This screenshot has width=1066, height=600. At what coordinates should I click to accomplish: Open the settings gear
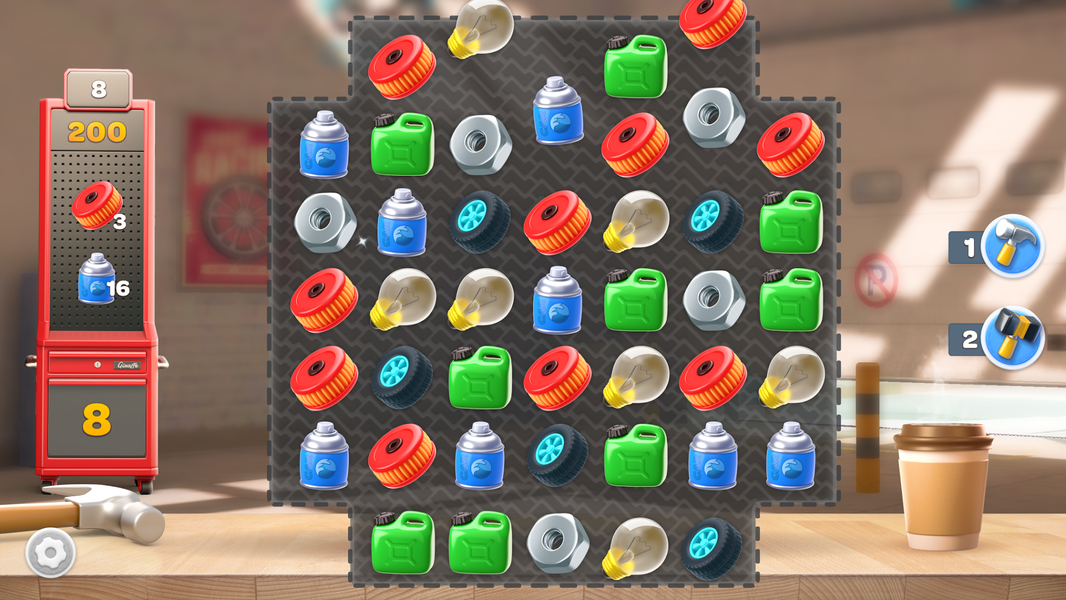[x=50, y=552]
